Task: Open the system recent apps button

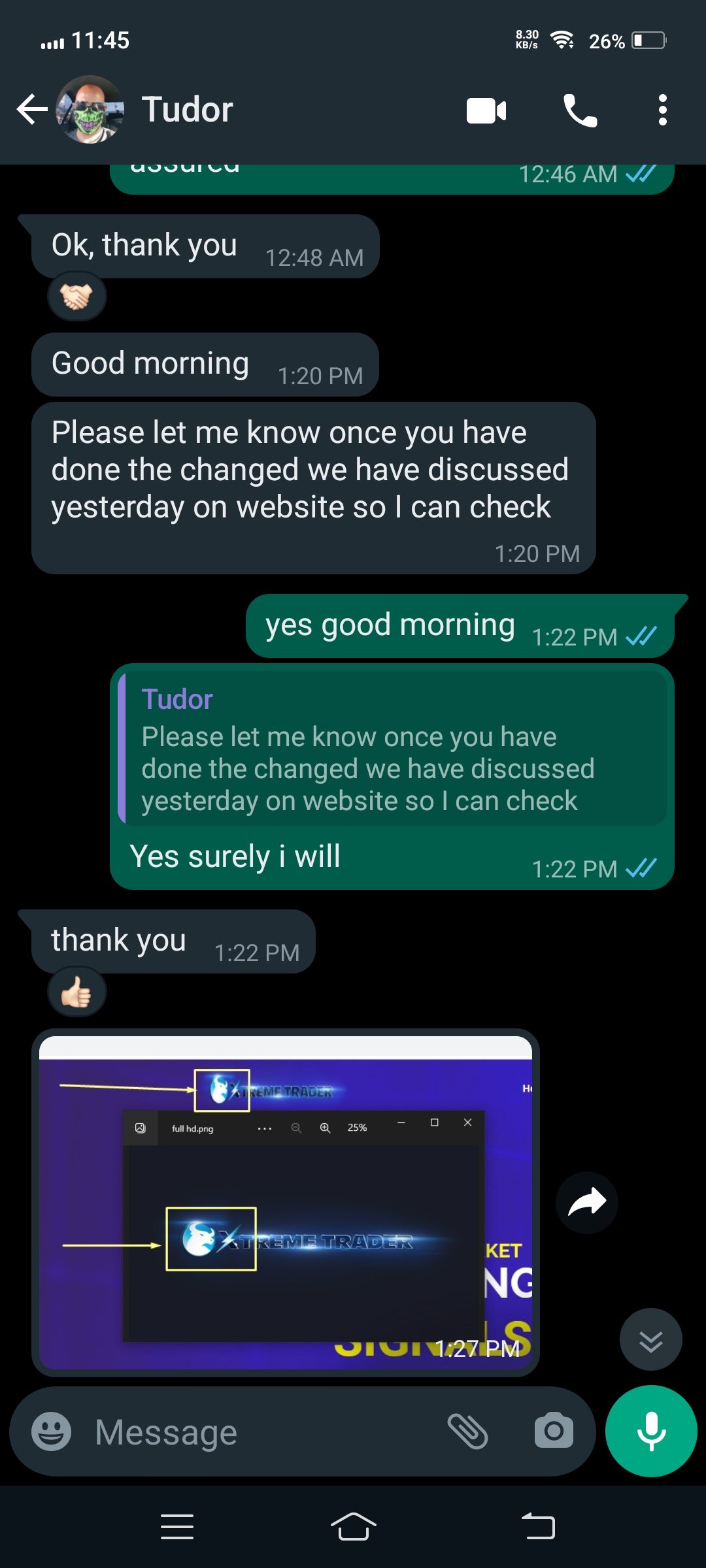Action: click(x=176, y=1527)
